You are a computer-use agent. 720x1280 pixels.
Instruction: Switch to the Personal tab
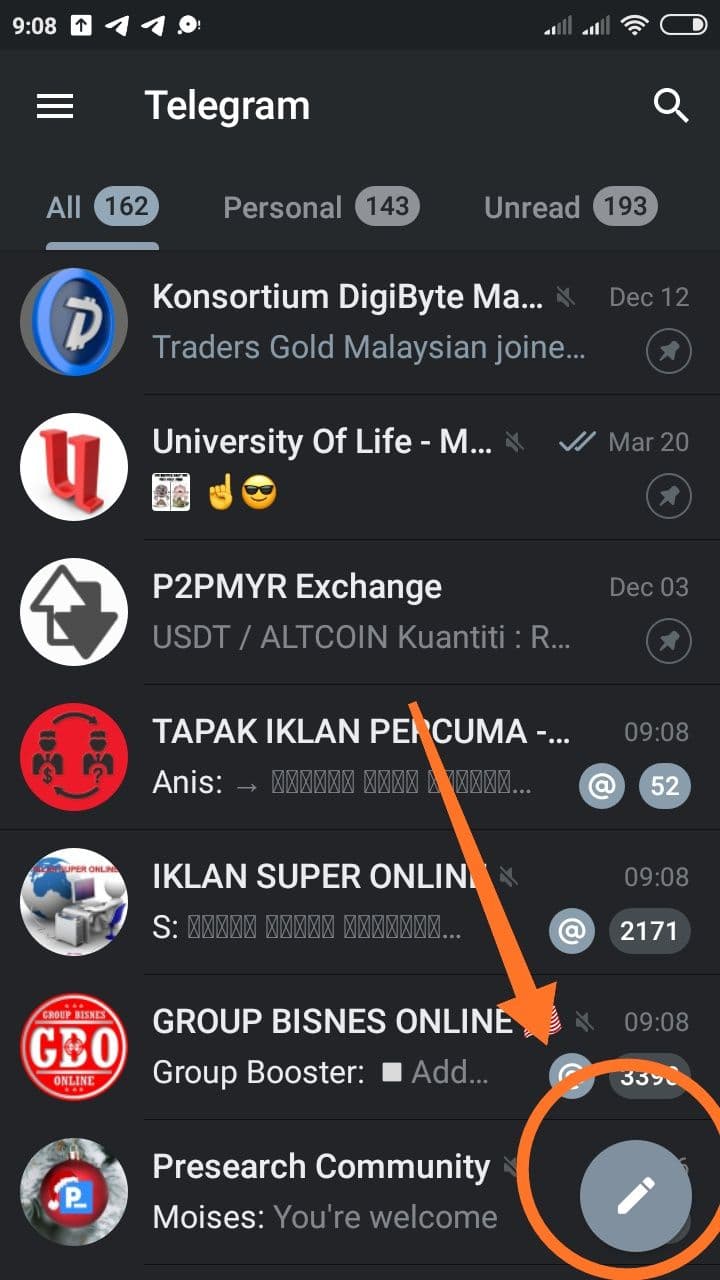tap(320, 208)
